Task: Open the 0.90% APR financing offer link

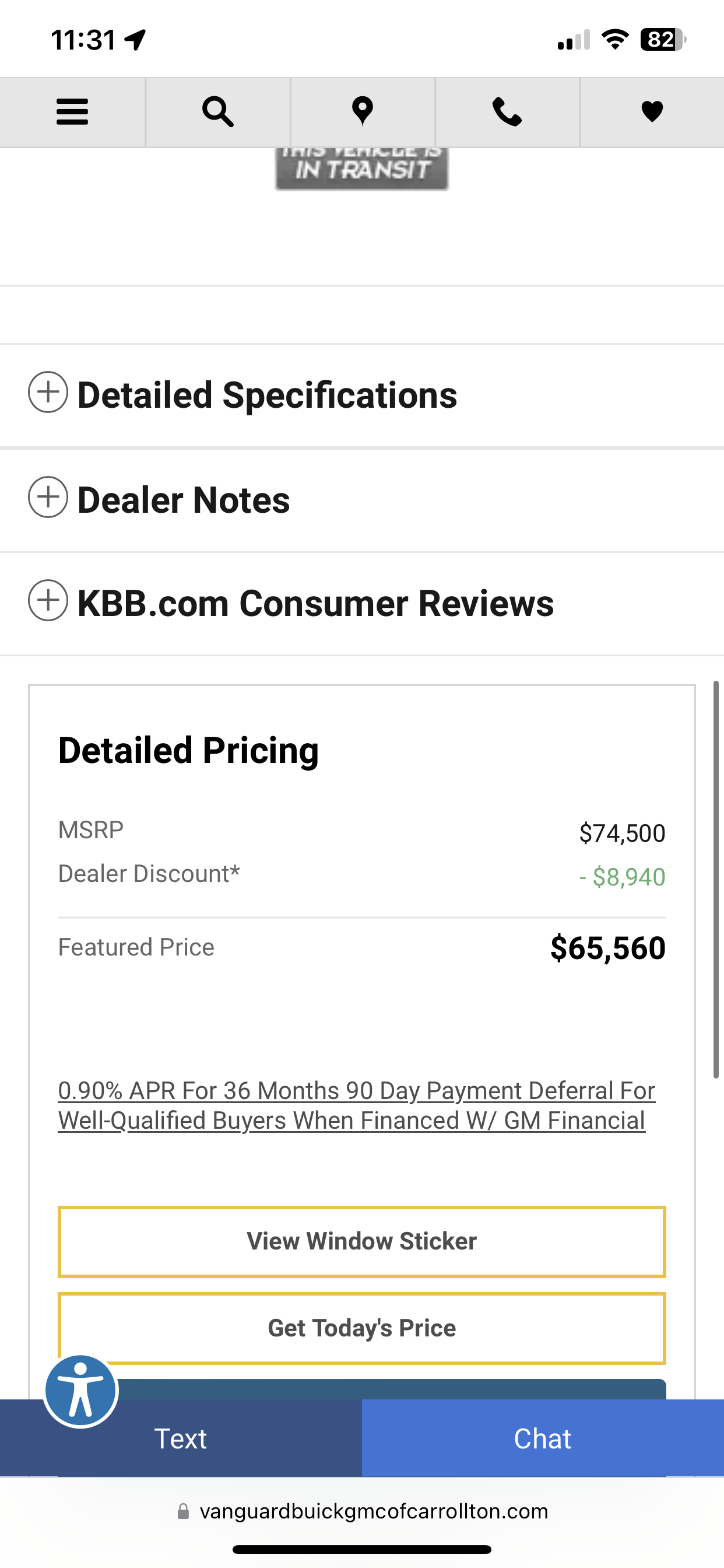Action: pyautogui.click(x=357, y=1105)
